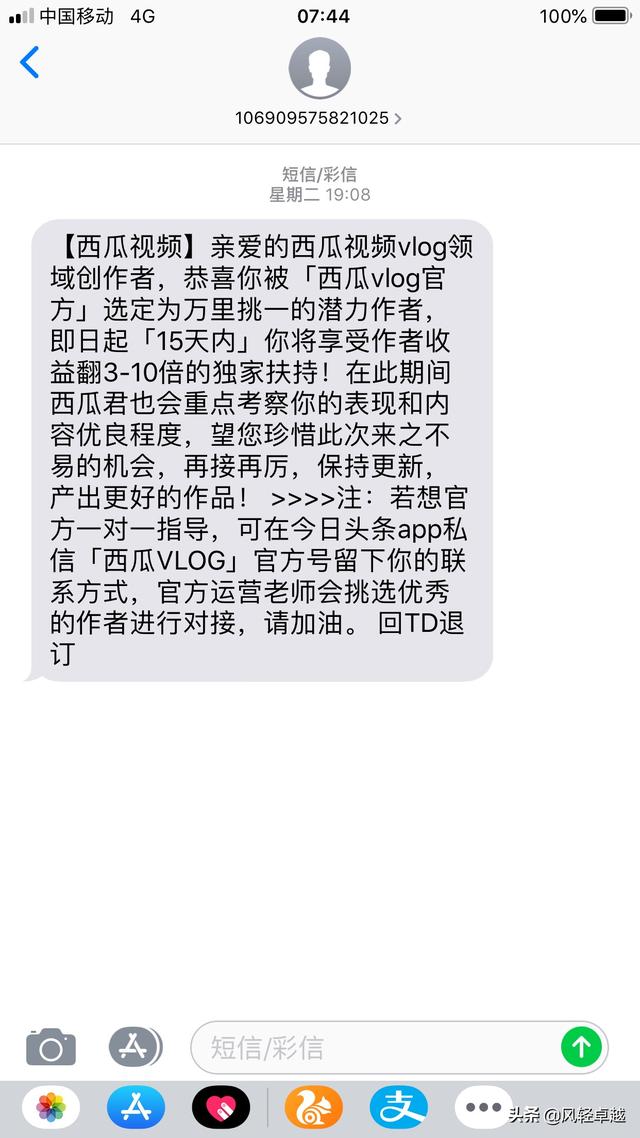
Task: Tap the 短信/彩信 message input field
Action: pyautogui.click(x=380, y=1047)
